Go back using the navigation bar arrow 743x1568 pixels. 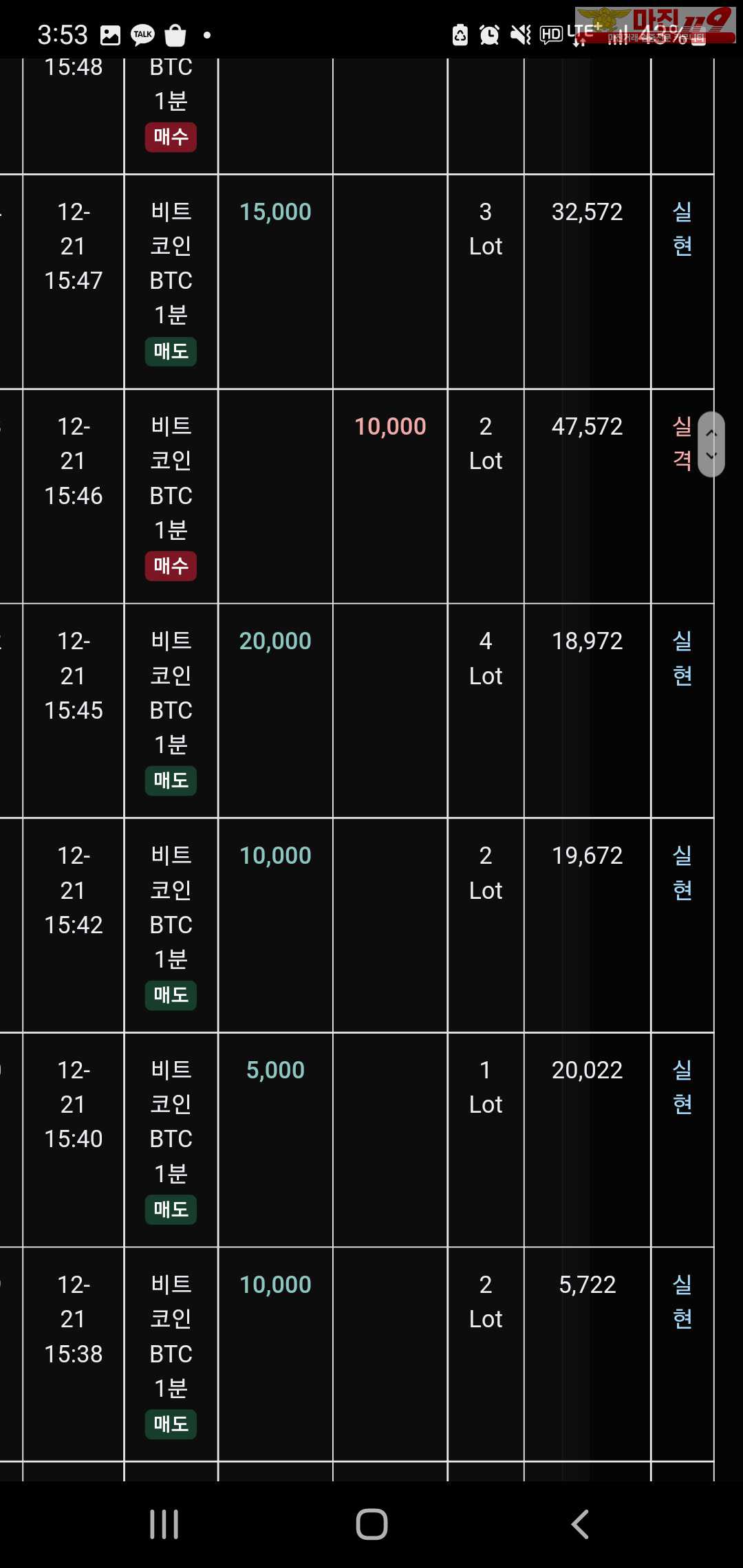pyautogui.click(x=580, y=1524)
